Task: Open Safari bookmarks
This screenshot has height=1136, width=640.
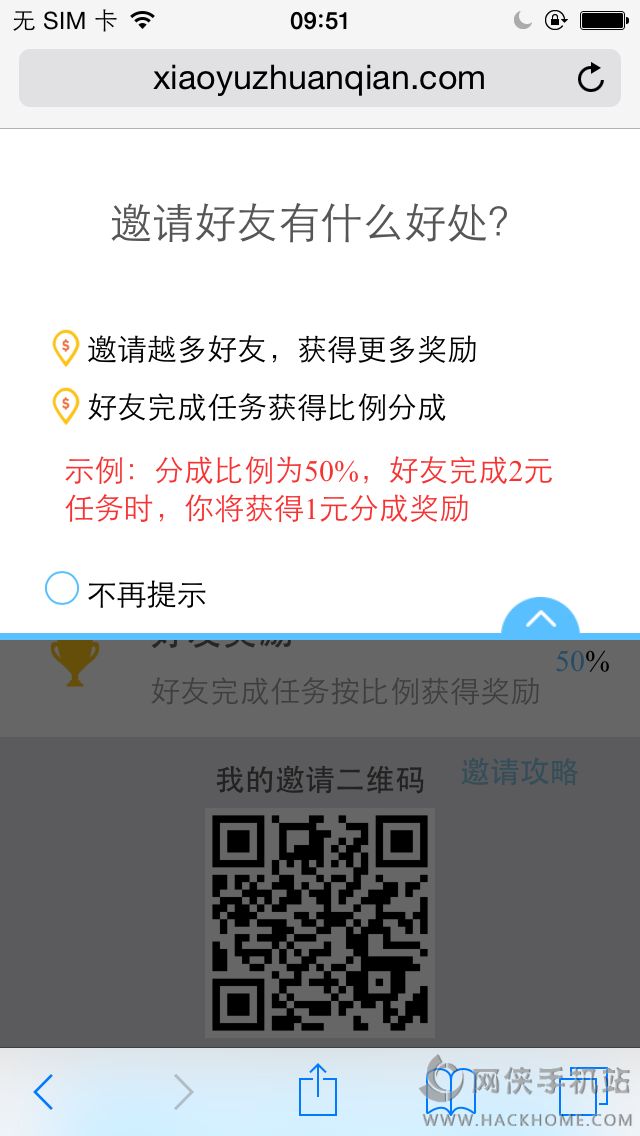Action: [451, 1092]
